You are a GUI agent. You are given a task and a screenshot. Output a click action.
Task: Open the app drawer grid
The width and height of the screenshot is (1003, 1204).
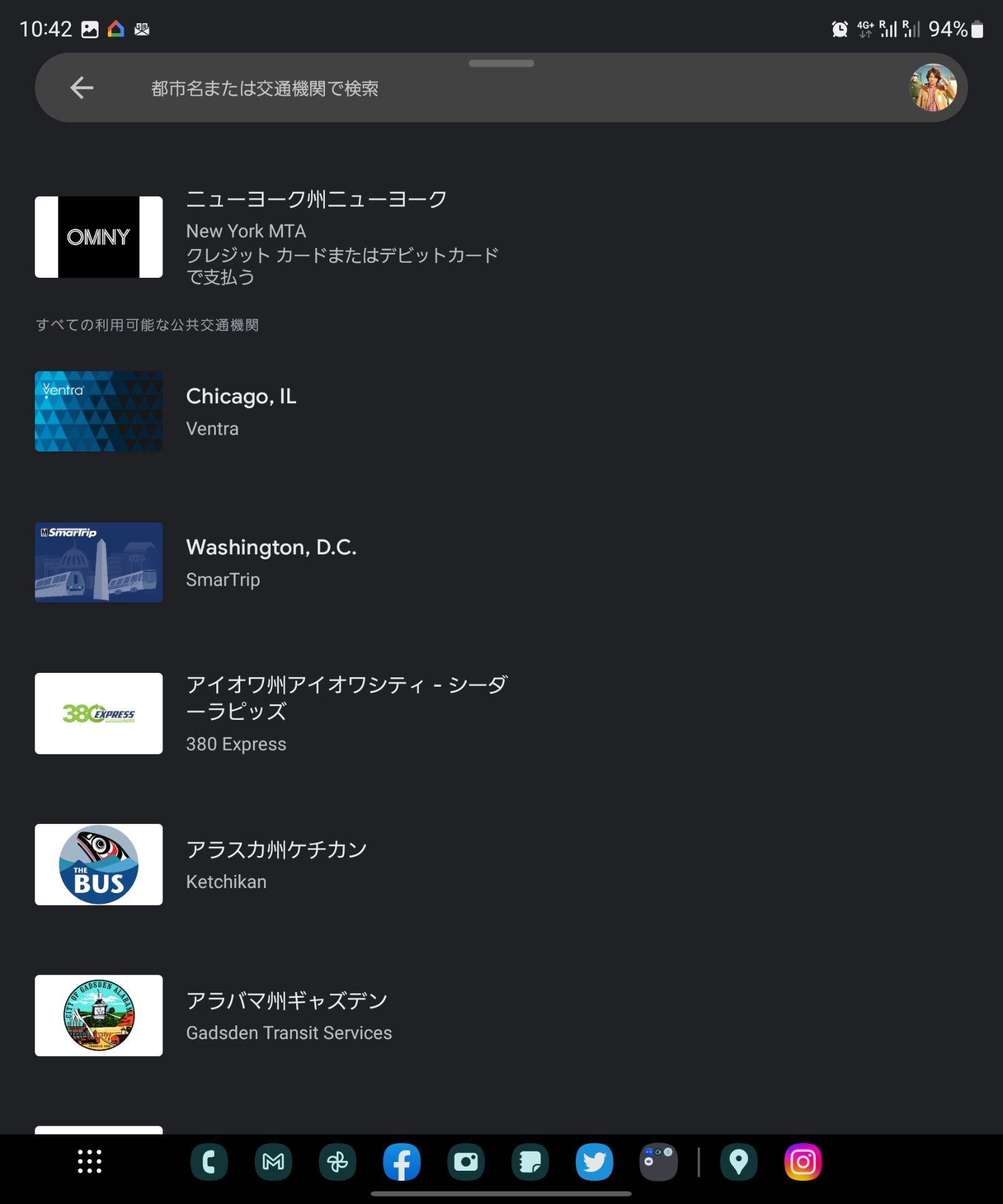[x=89, y=1161]
